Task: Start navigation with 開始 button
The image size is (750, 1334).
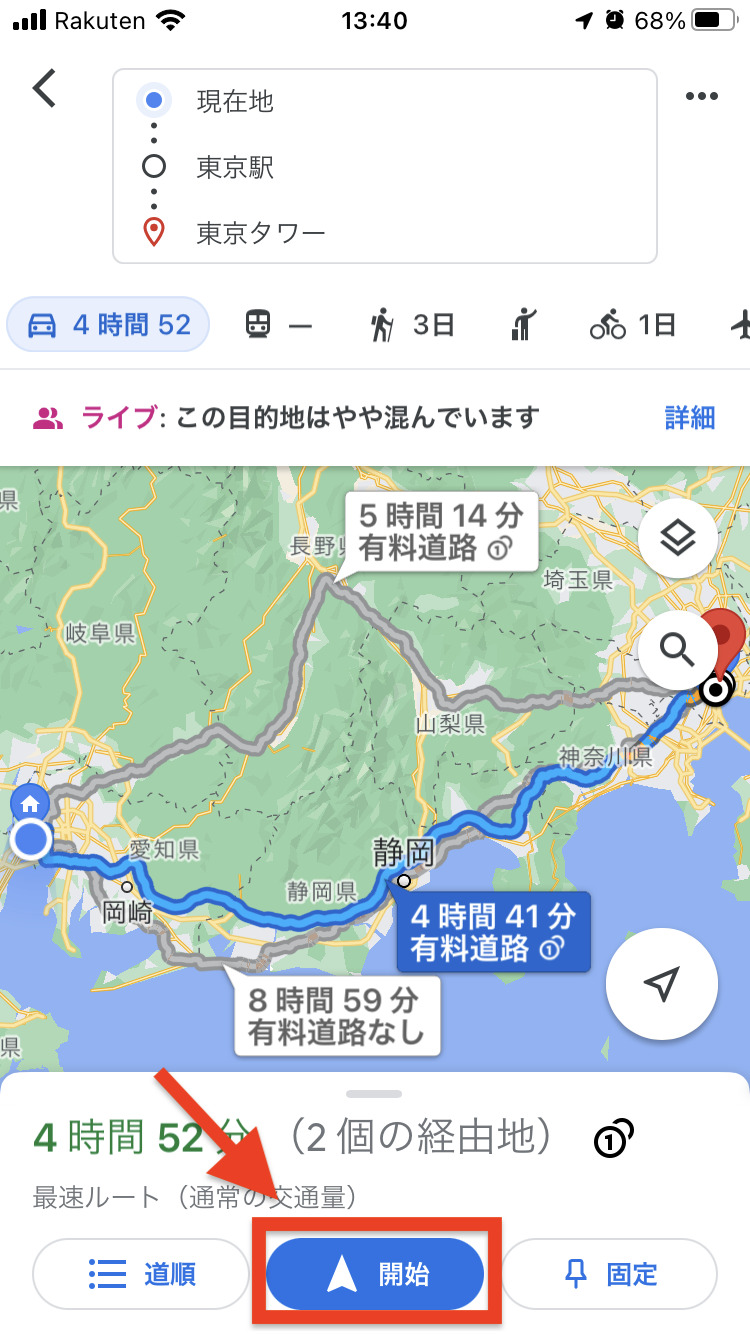Action: click(375, 1274)
